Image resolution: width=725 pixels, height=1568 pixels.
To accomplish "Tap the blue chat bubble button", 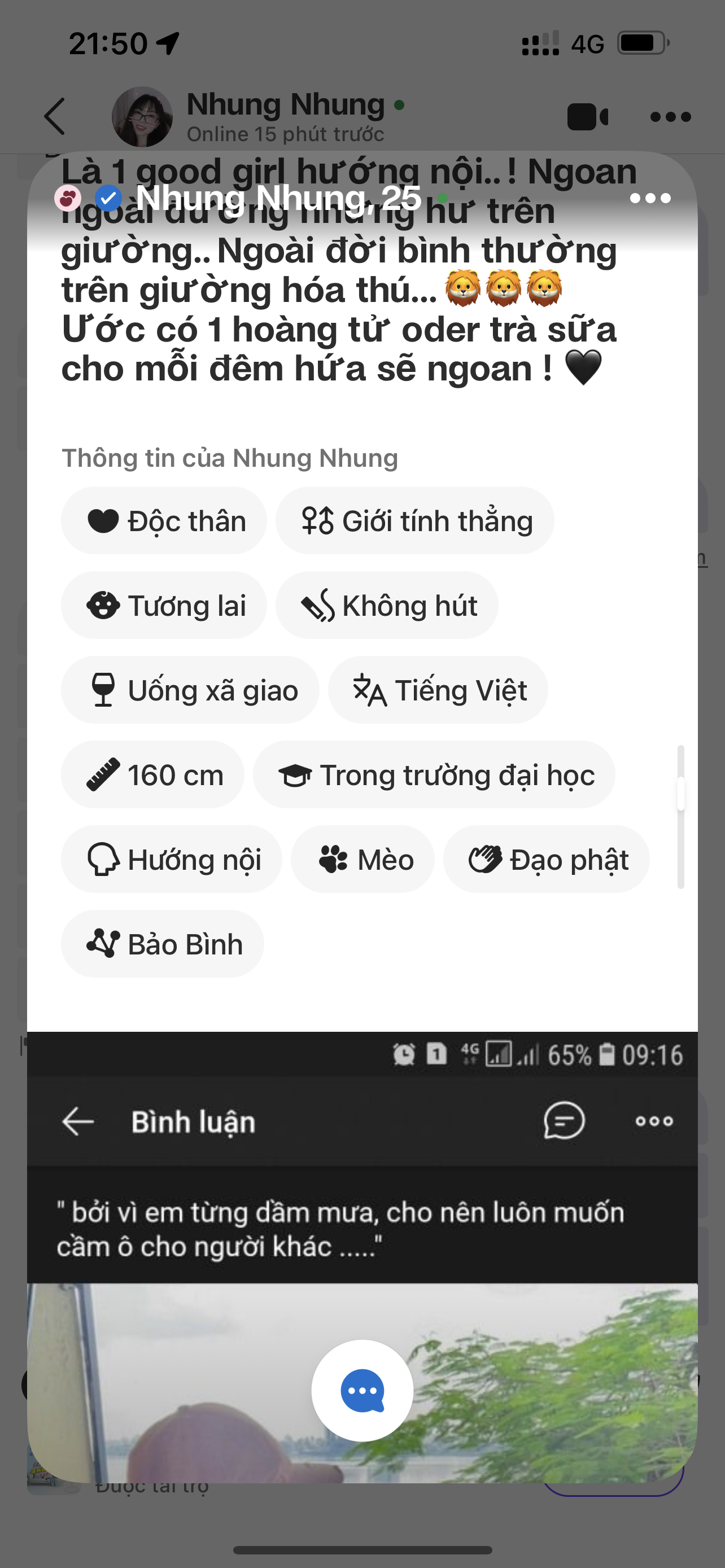I will click(362, 1390).
